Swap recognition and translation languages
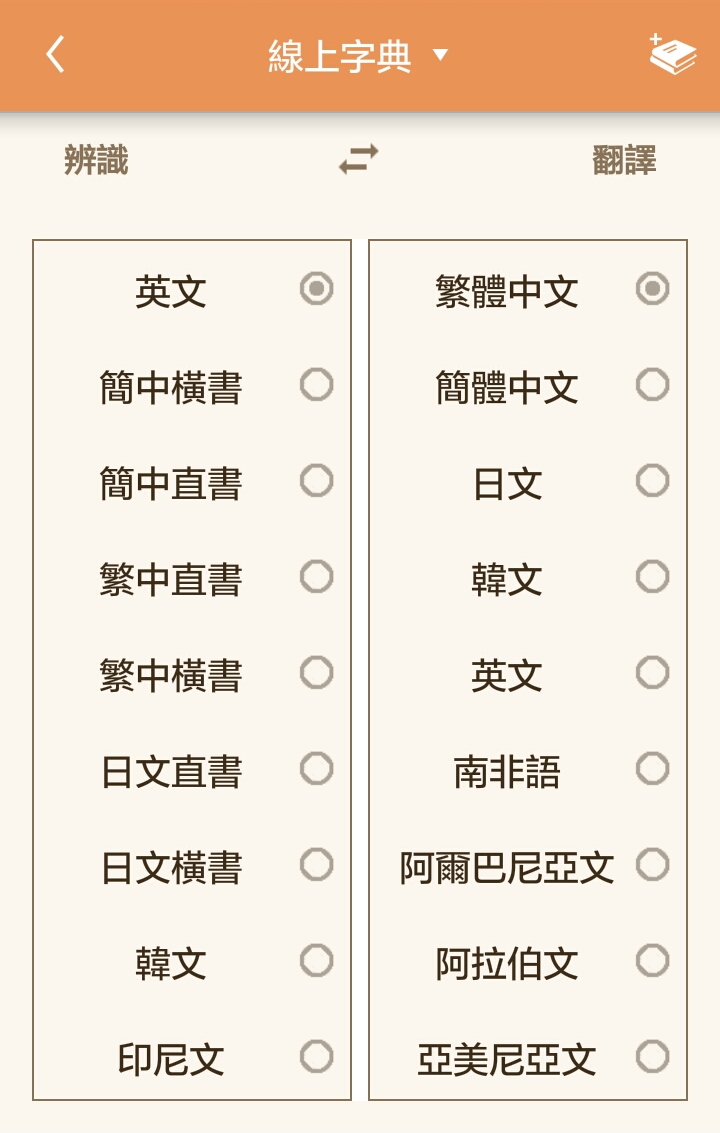720x1133 pixels. (358, 160)
